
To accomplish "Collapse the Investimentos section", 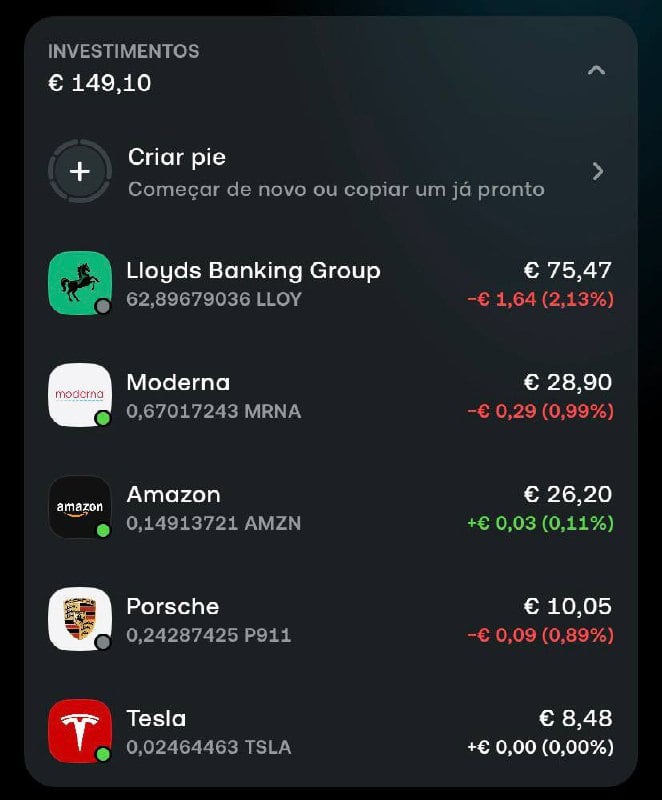I will point(596,70).
